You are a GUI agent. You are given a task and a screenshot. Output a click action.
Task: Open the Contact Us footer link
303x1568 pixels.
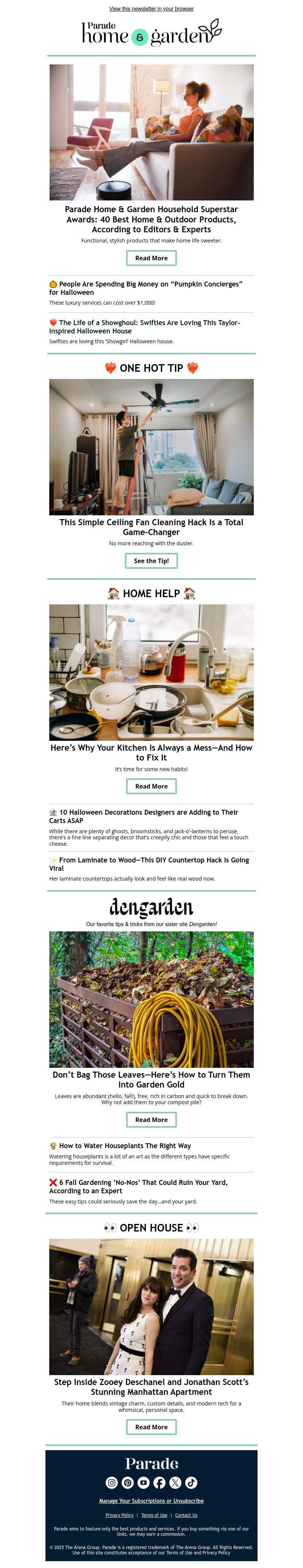click(x=186, y=1515)
